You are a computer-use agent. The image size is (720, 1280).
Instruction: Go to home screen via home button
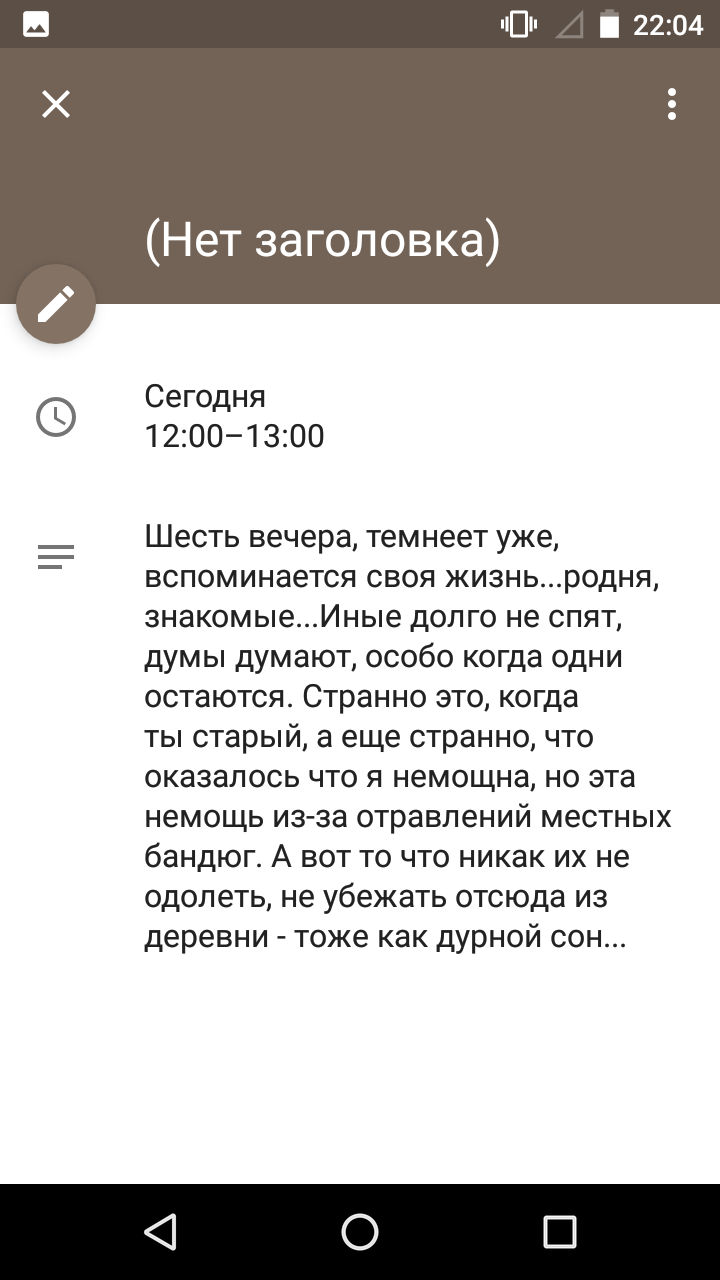click(360, 1232)
